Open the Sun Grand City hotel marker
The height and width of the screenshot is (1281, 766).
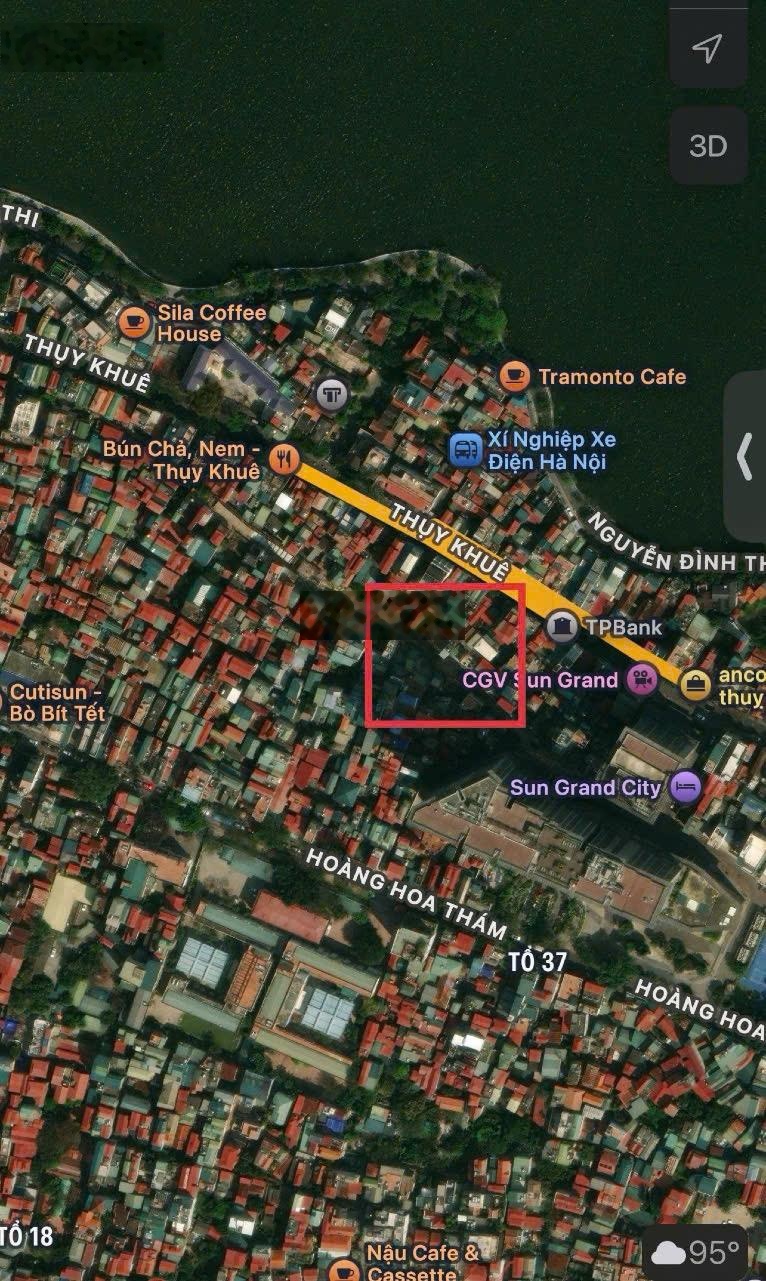coord(685,786)
